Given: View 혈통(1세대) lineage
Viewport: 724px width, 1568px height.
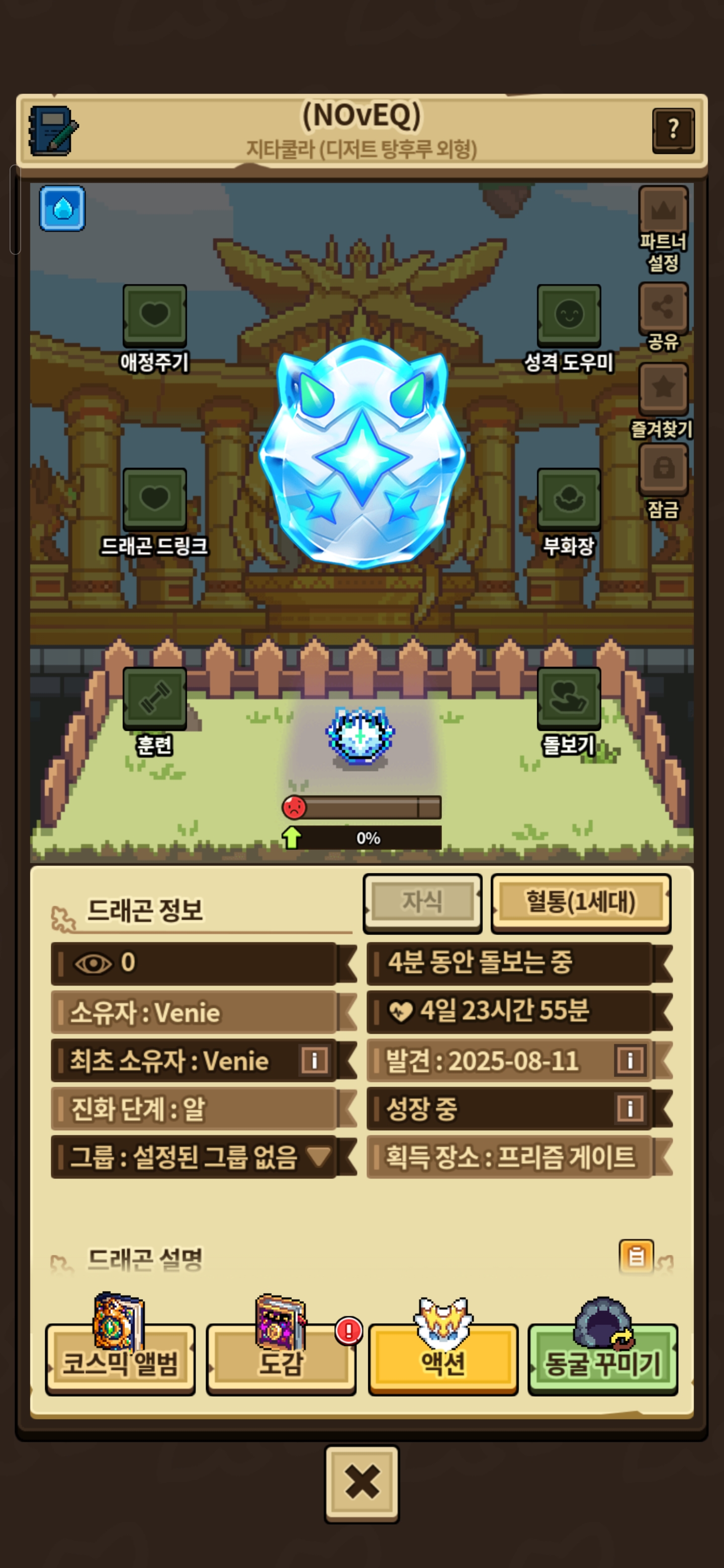Looking at the screenshot, I should 580,902.
